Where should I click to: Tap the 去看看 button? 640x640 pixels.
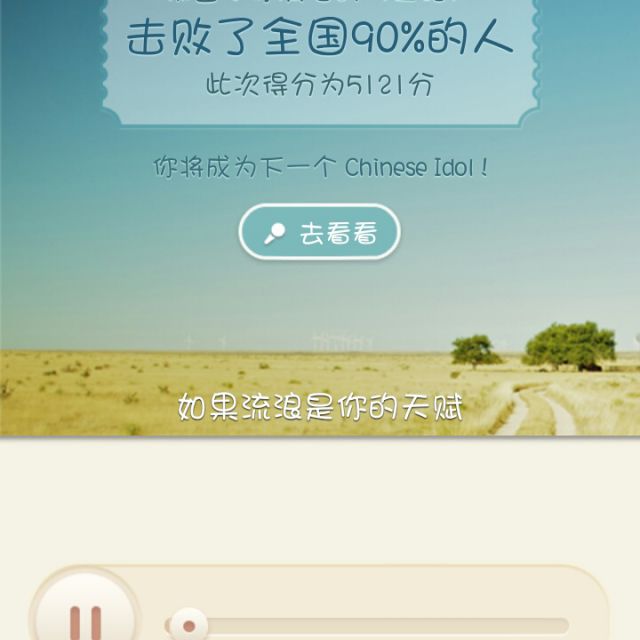[x=319, y=233]
